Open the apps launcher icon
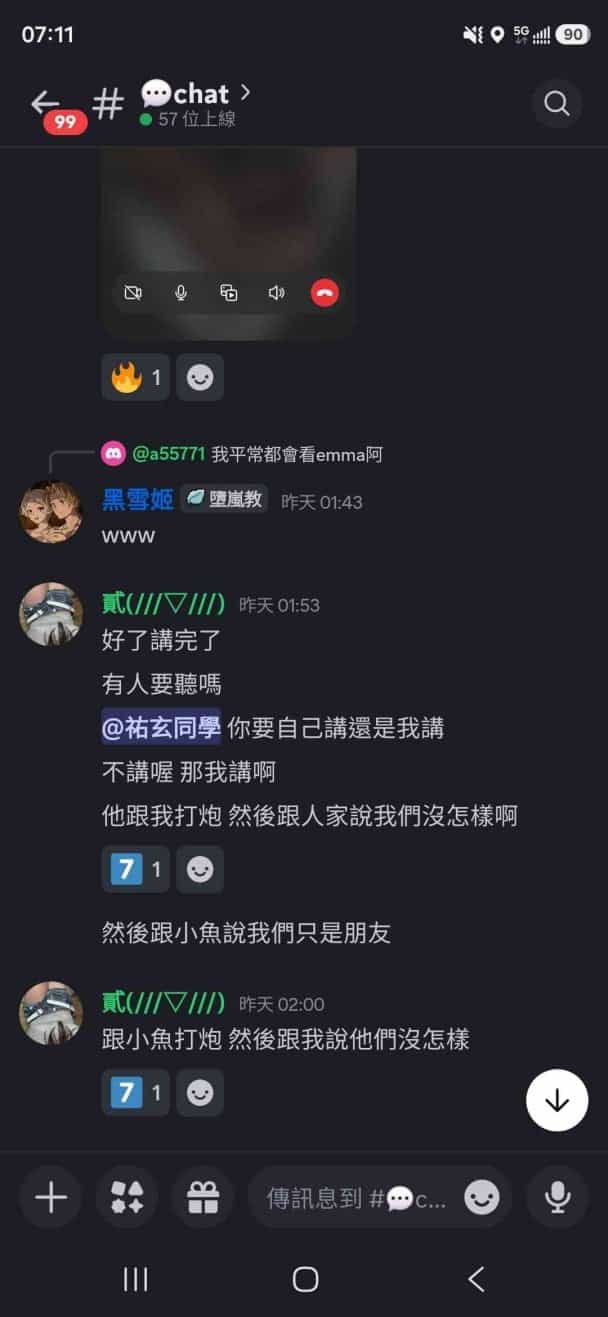Image resolution: width=608 pixels, height=1317 pixels. 127,1197
